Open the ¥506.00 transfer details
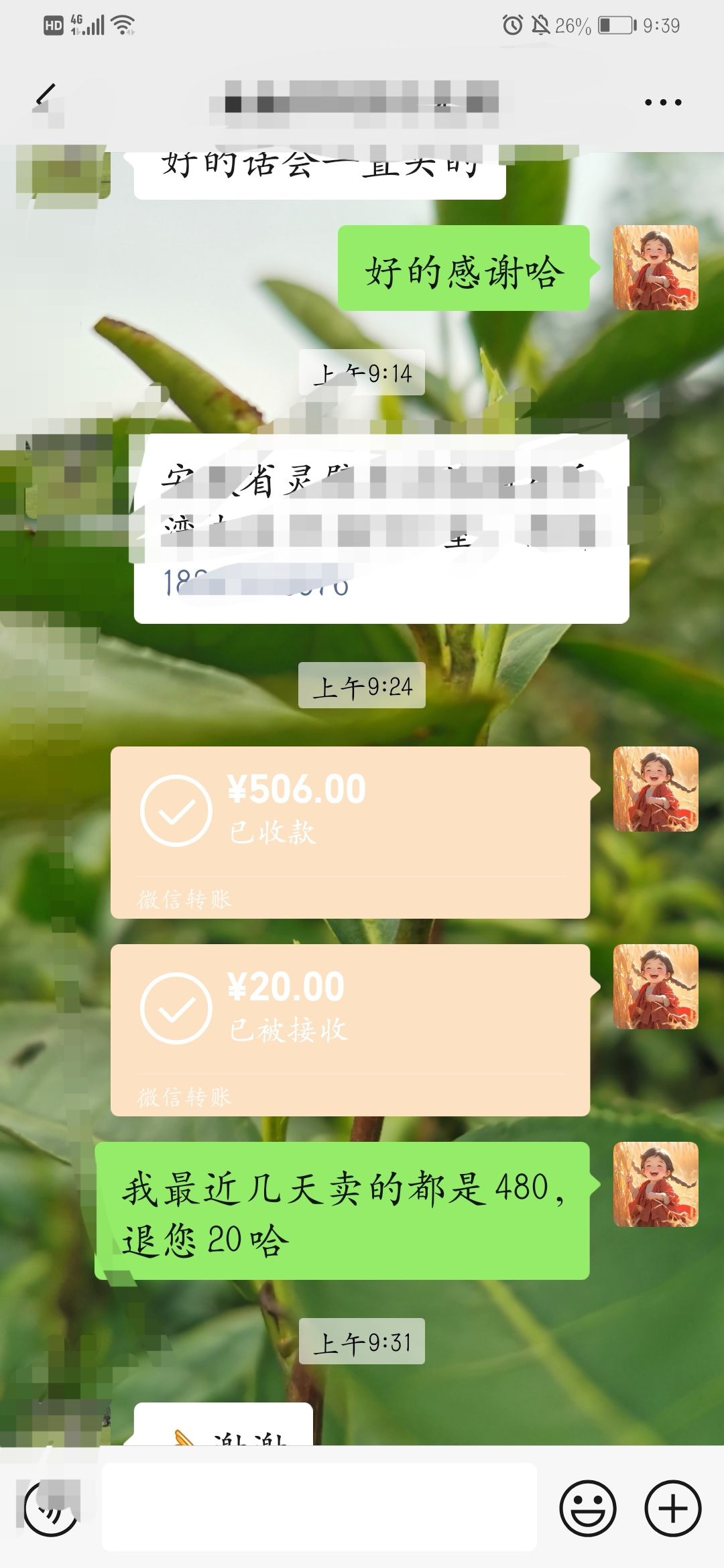Viewport: 724px width, 1568px height. (x=350, y=832)
